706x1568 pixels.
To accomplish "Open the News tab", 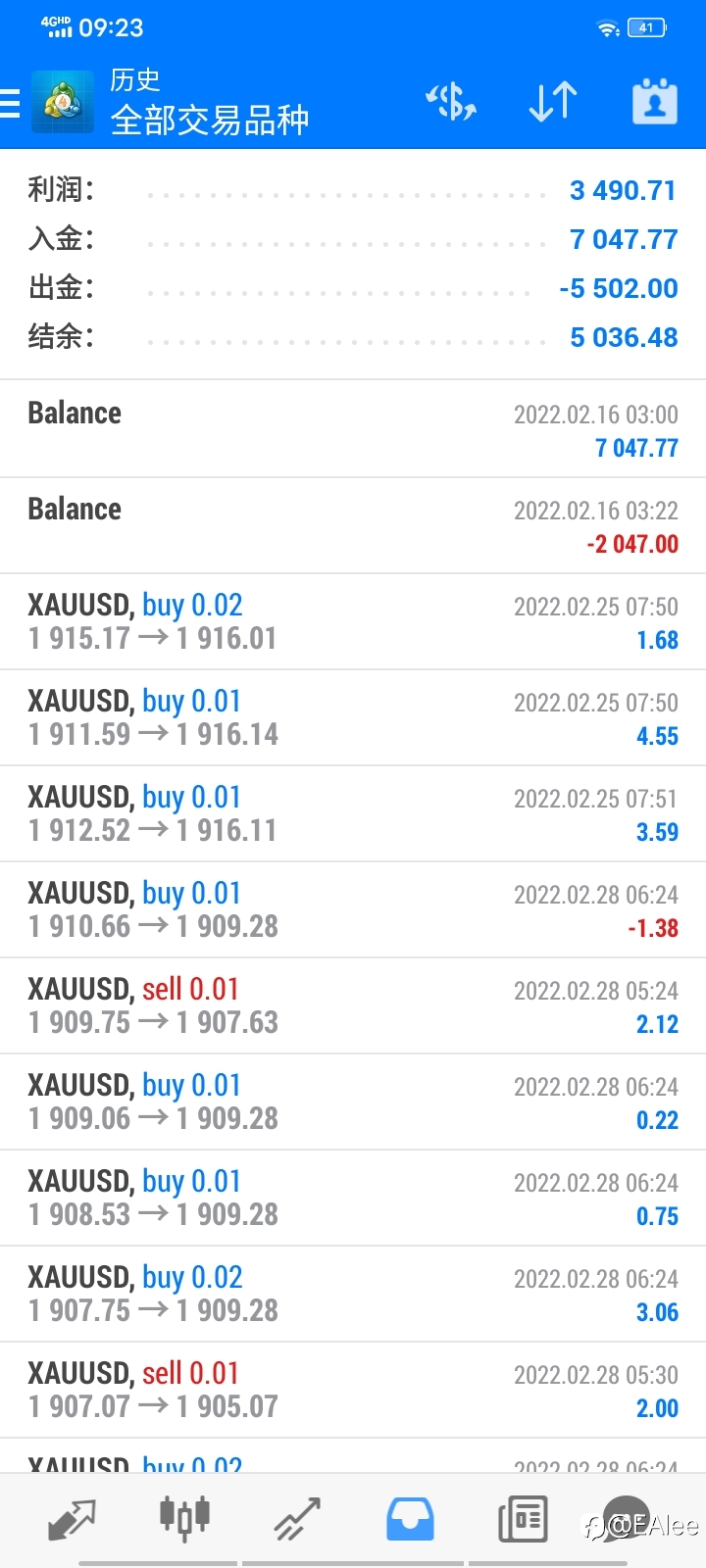I will point(523,1519).
